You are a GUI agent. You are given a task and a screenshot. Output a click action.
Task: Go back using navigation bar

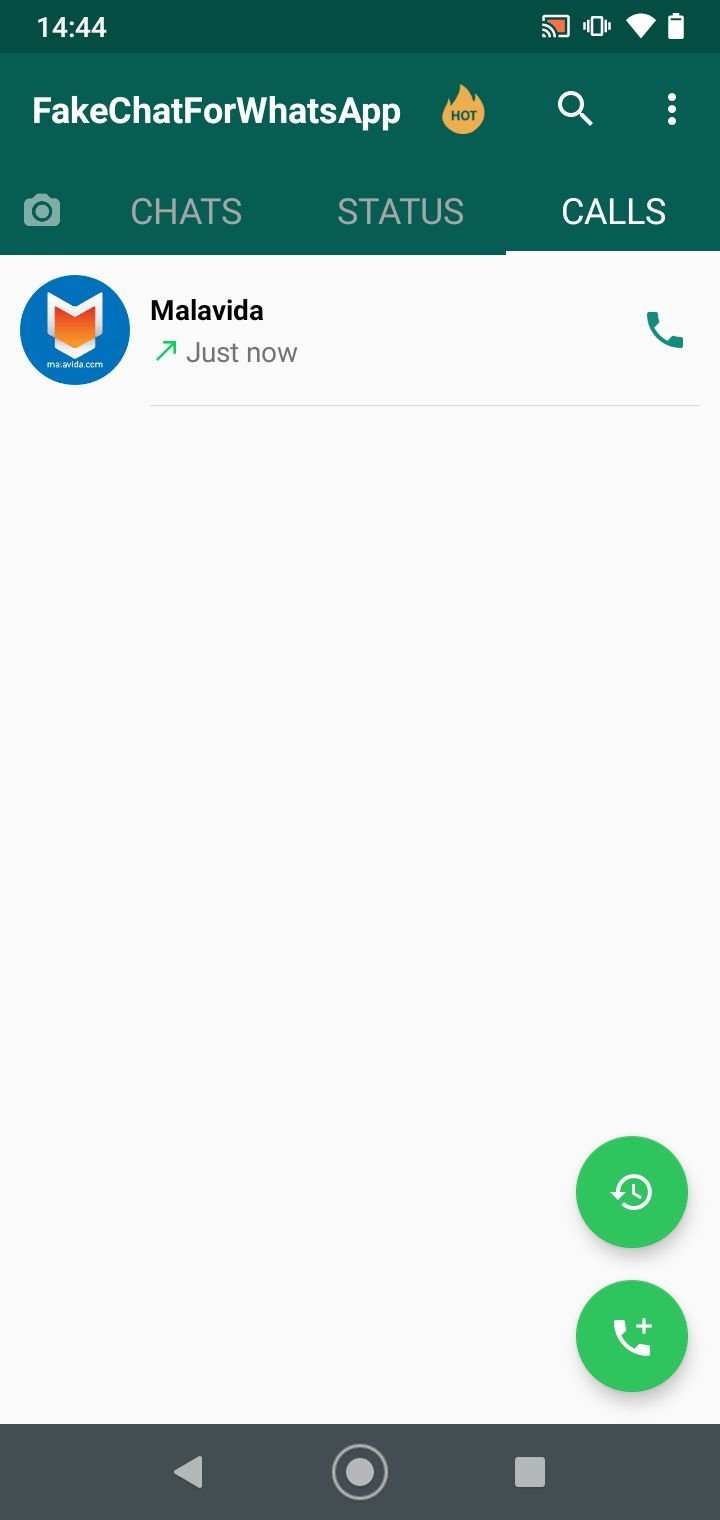pyautogui.click(x=188, y=1472)
